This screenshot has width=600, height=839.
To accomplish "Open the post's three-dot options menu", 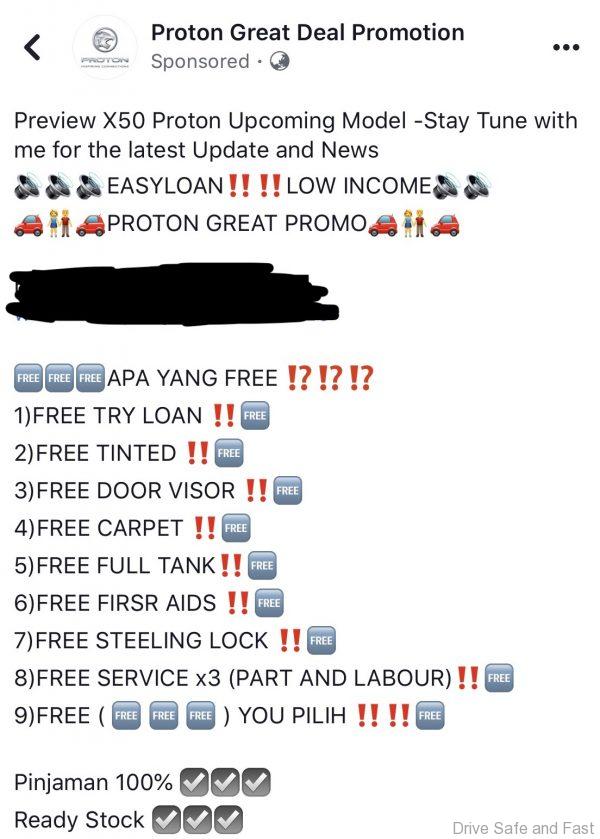I will point(566,47).
